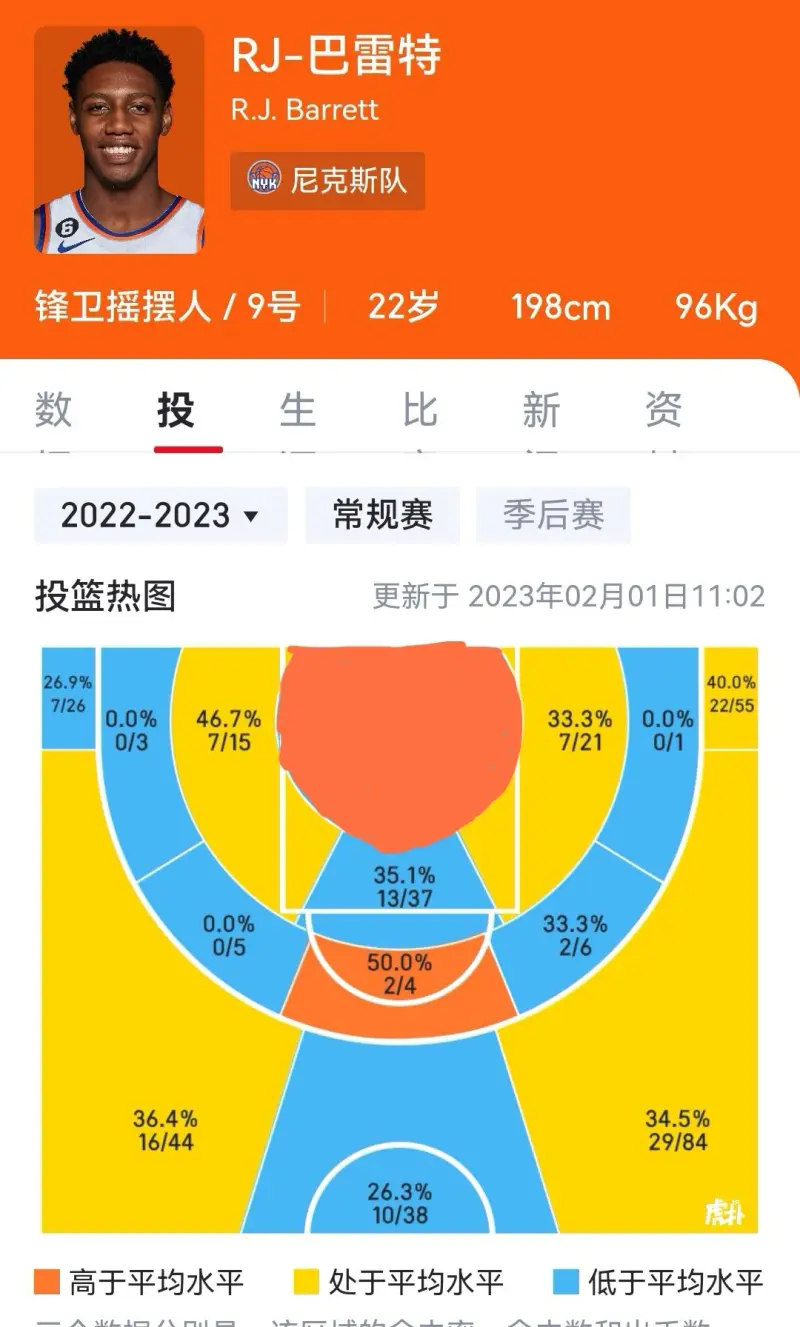Expand the 2022-2023 season dropdown
Screen dimensions: 800x1327
(x=161, y=515)
